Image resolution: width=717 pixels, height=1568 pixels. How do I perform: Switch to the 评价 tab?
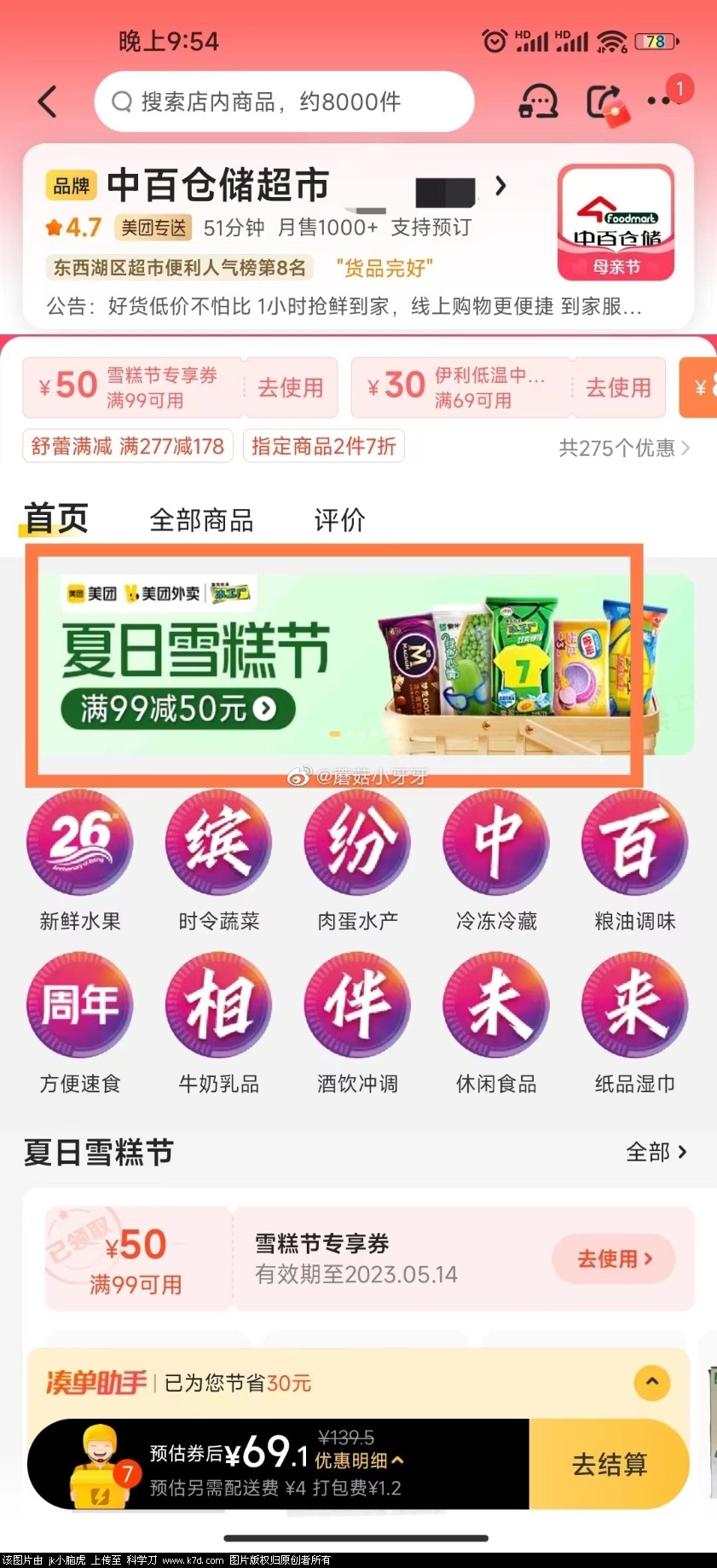(339, 520)
